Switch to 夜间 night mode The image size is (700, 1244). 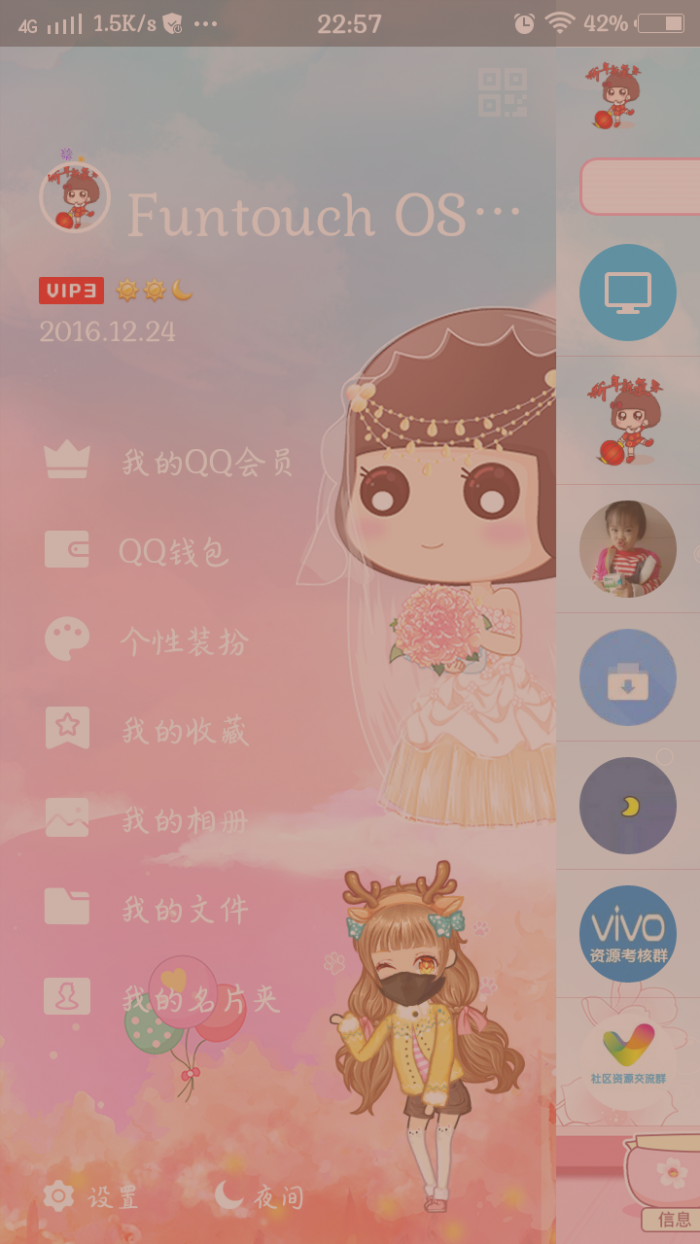259,1196
